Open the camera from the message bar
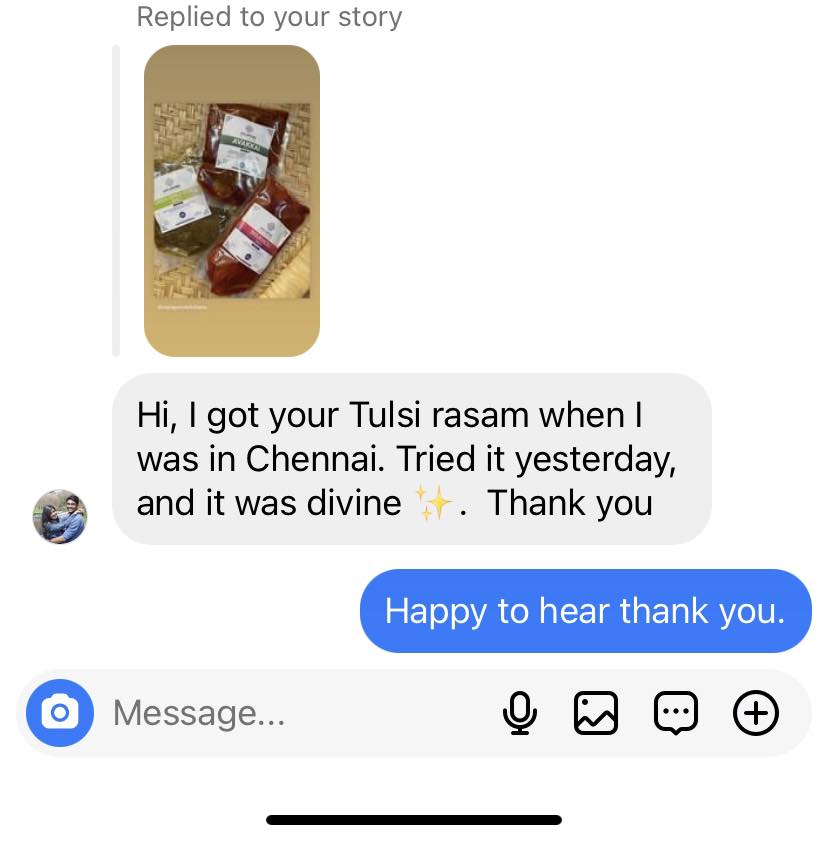The image size is (828, 841). coord(60,713)
